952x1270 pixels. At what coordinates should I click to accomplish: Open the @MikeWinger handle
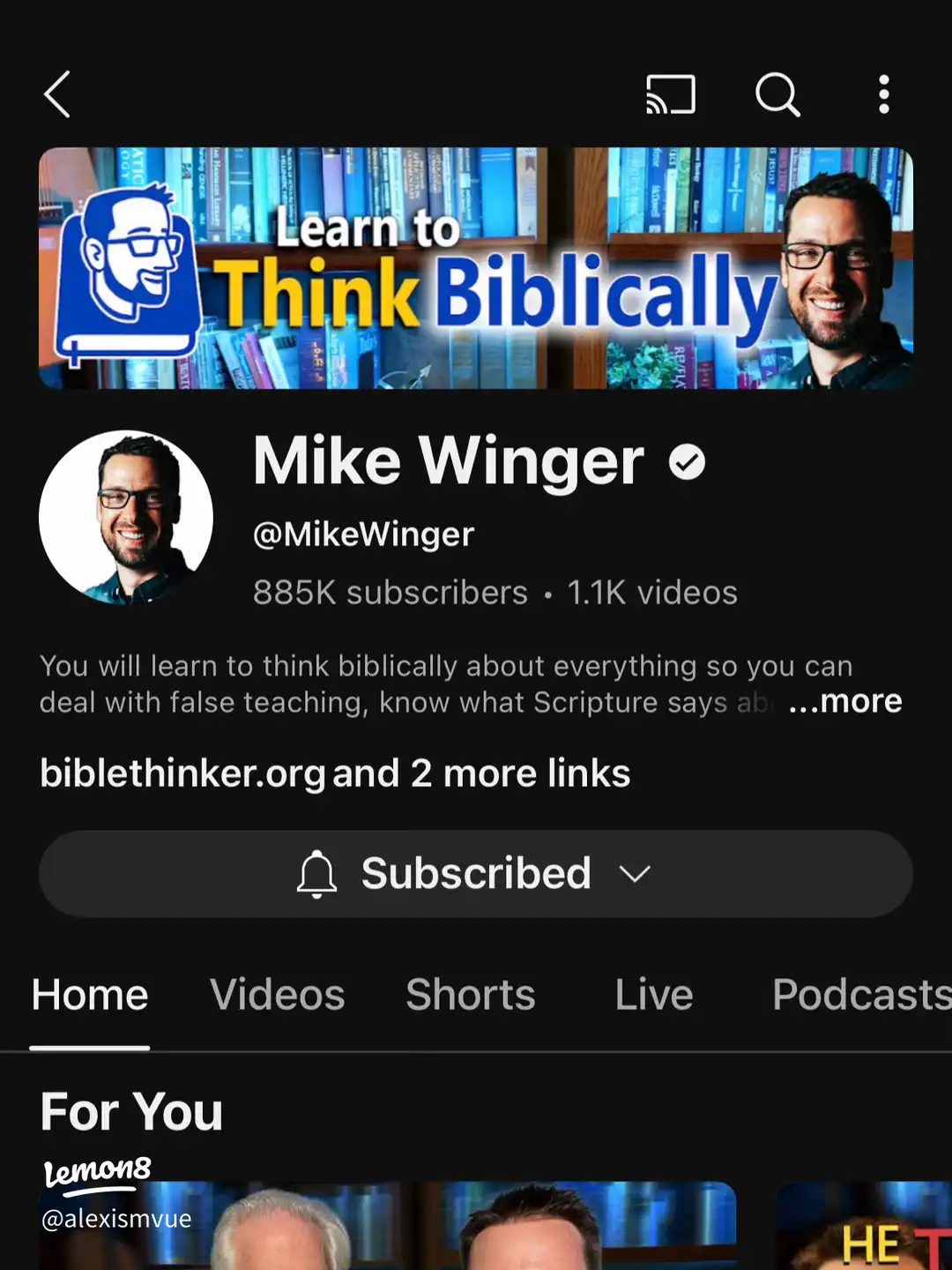point(363,534)
